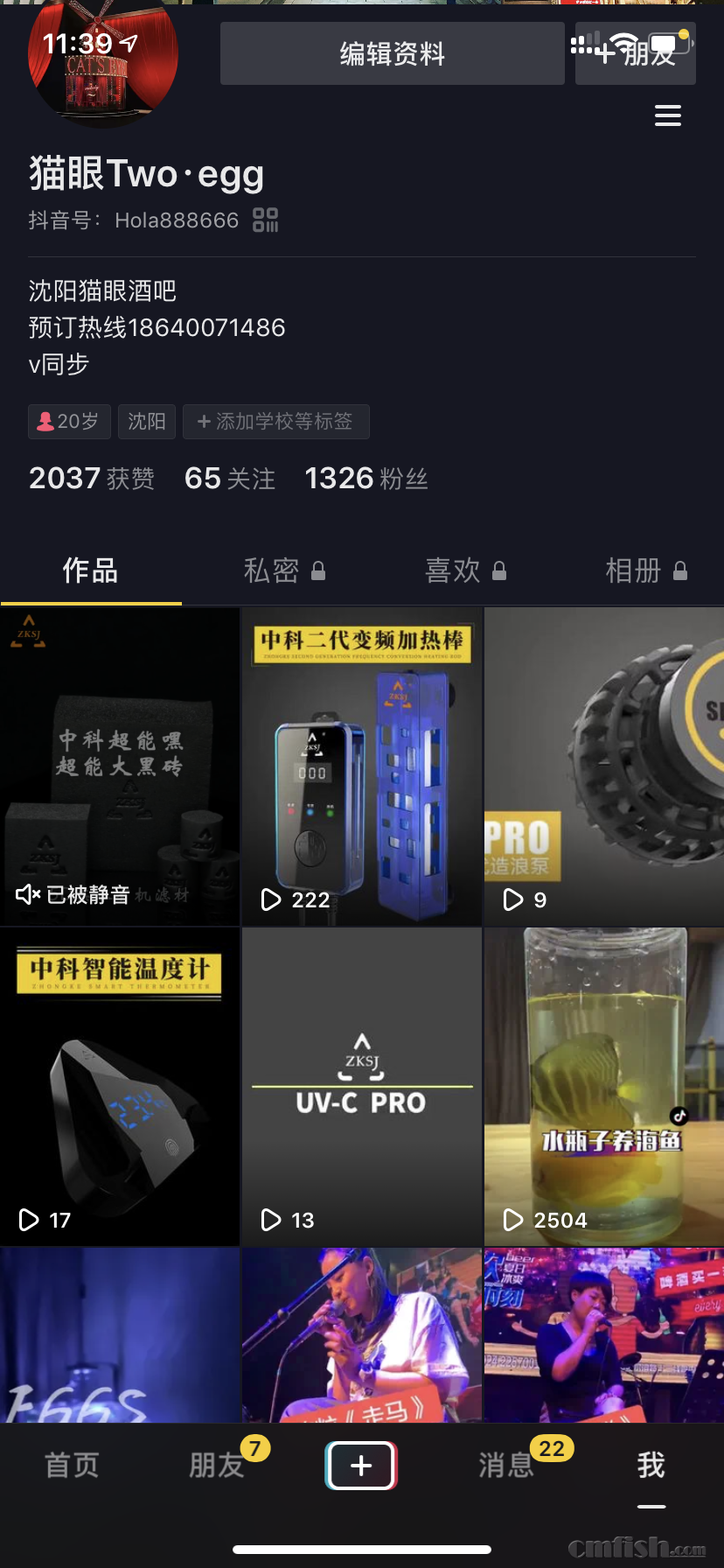
Task: Play the muted 中科超能大黑砖 video
Action: pos(120,766)
